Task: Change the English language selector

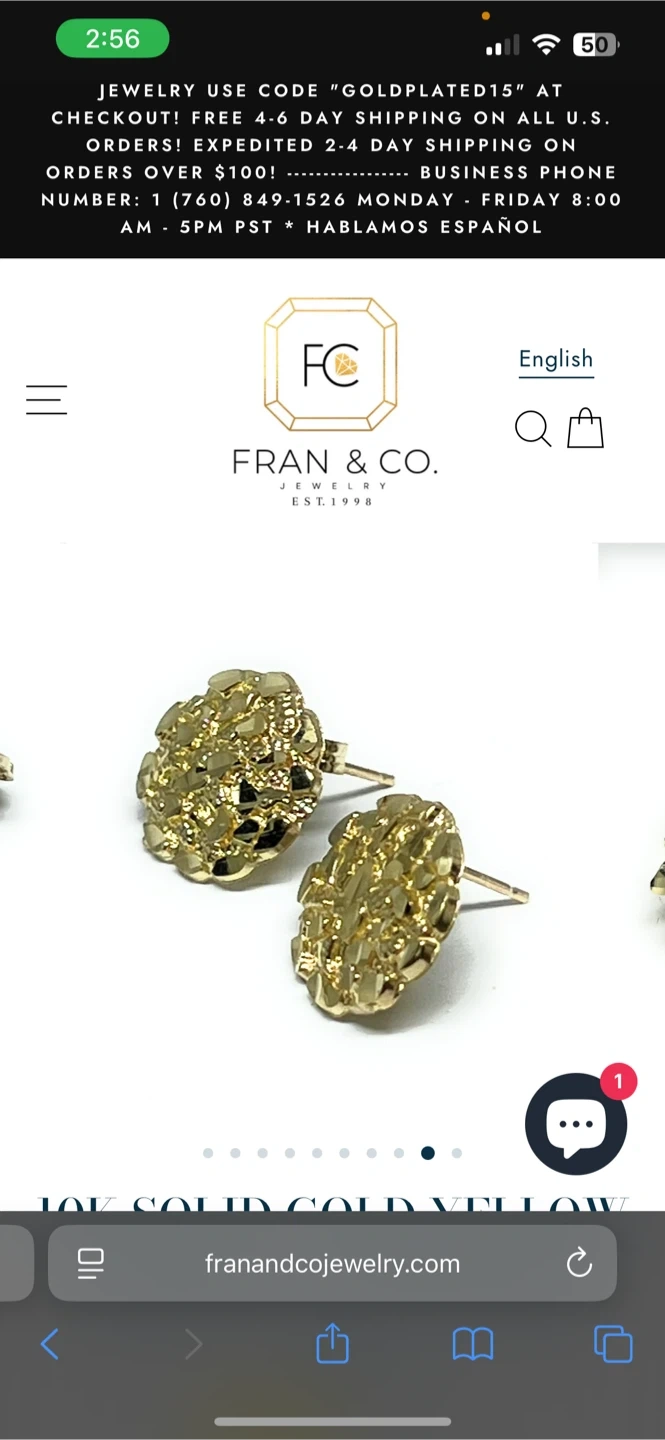Action: 555,360
